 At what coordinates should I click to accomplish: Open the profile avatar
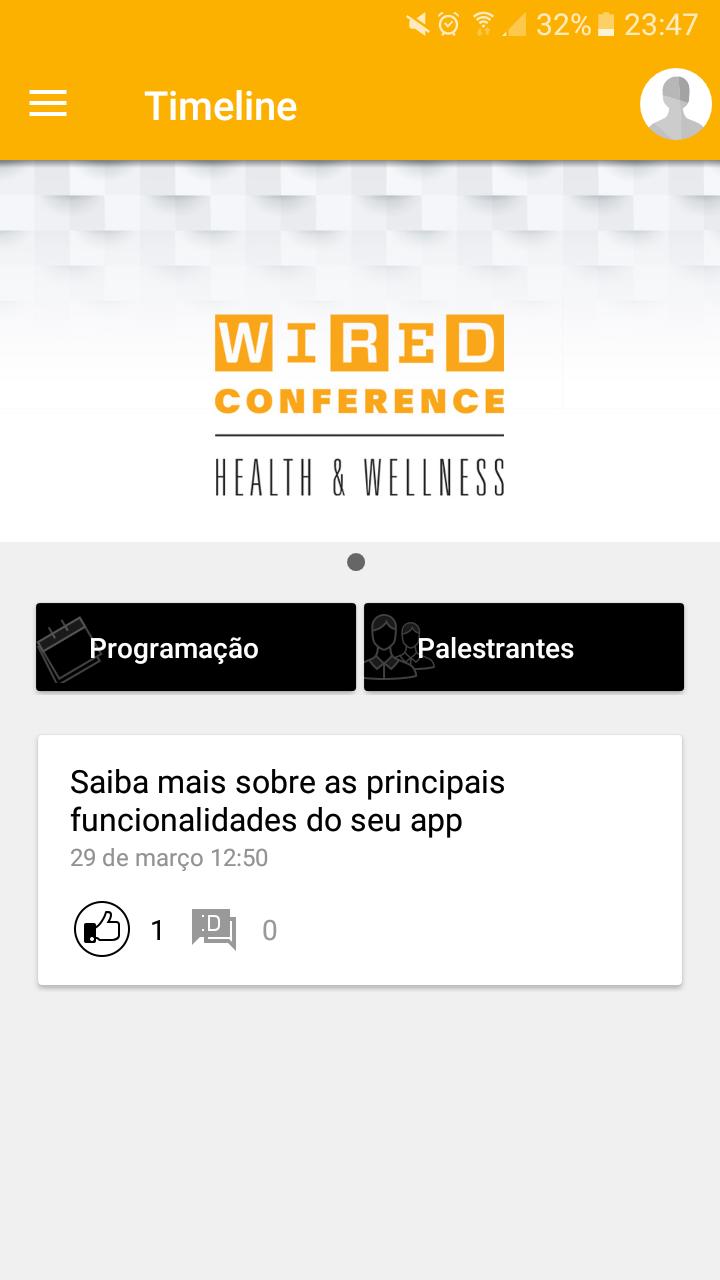(676, 104)
